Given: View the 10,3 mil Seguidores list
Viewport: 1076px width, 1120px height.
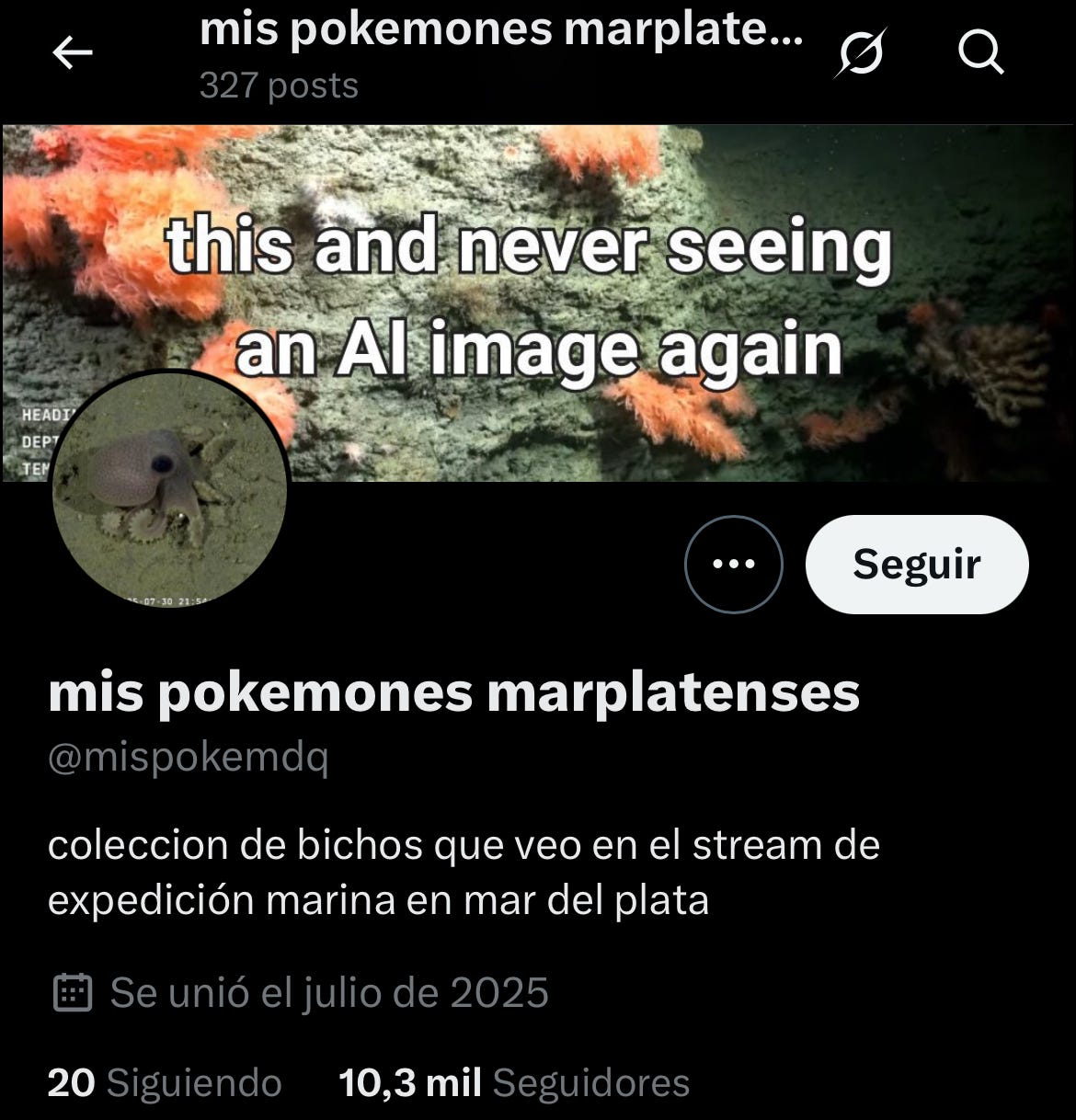Looking at the screenshot, I should [x=514, y=1082].
